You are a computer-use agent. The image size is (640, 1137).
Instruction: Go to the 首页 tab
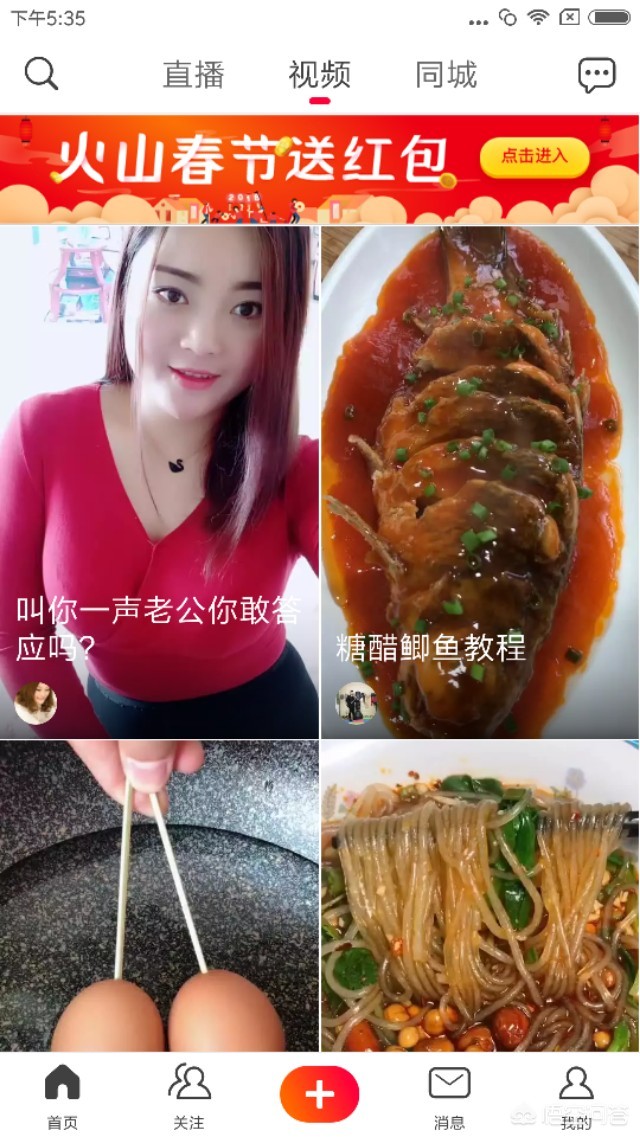[x=62, y=1096]
